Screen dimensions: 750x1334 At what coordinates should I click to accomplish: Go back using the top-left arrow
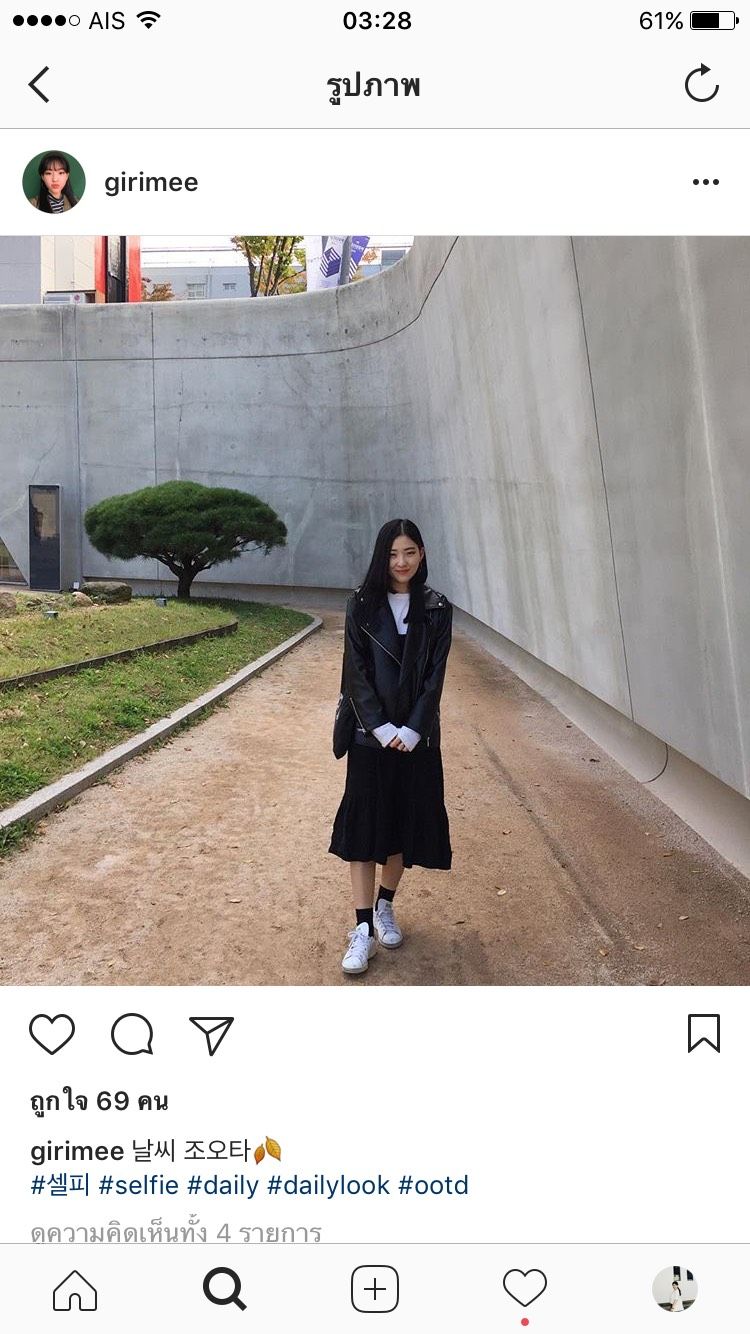[x=39, y=85]
